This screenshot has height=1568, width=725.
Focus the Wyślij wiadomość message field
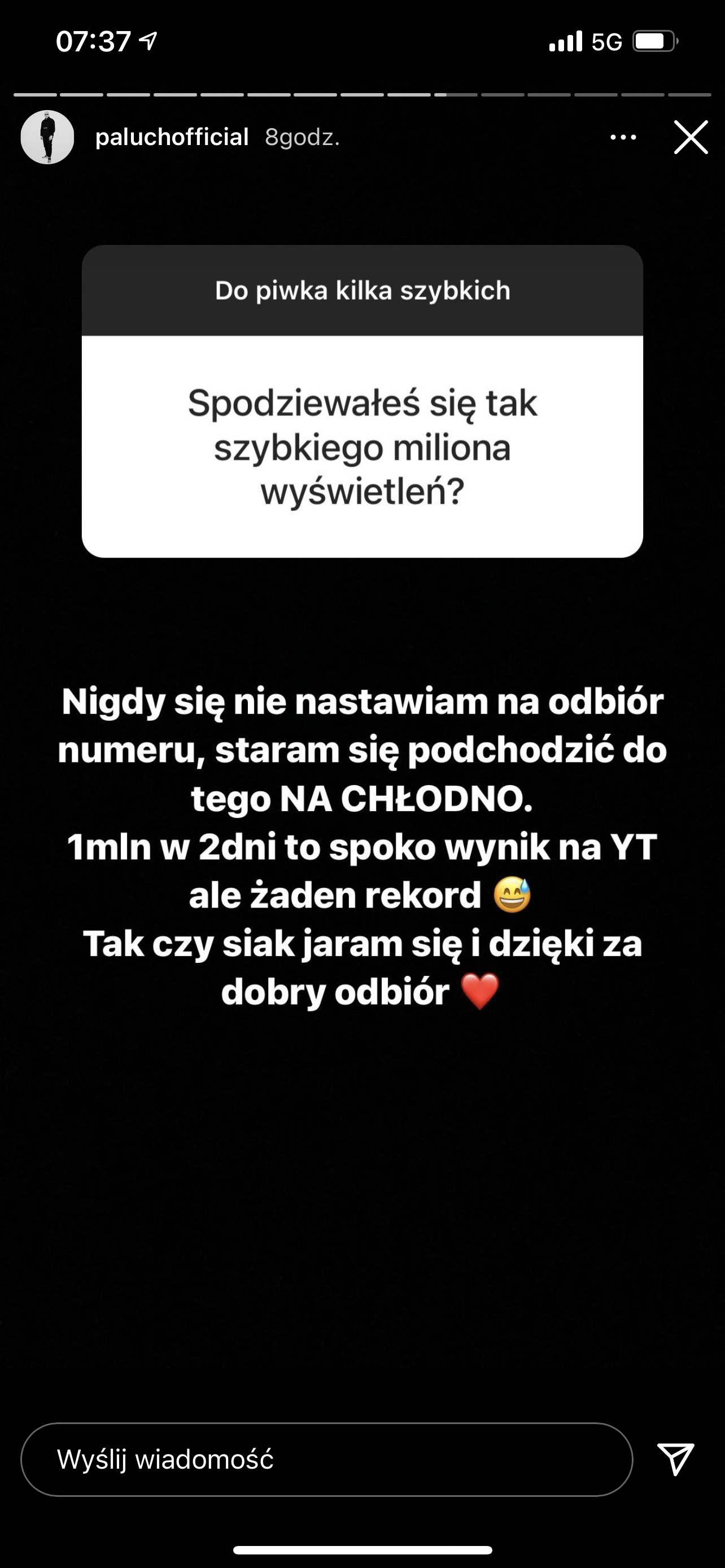(327, 1459)
